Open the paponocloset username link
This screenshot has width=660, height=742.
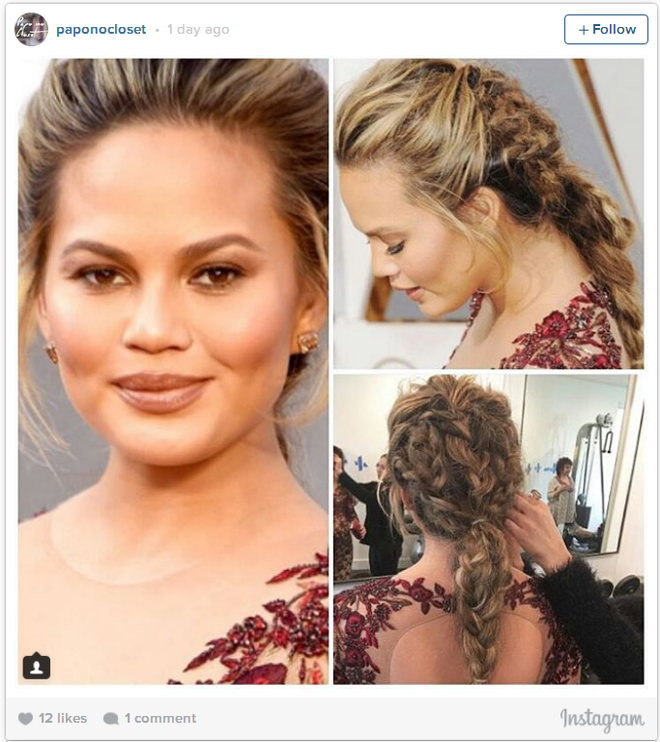click(101, 30)
